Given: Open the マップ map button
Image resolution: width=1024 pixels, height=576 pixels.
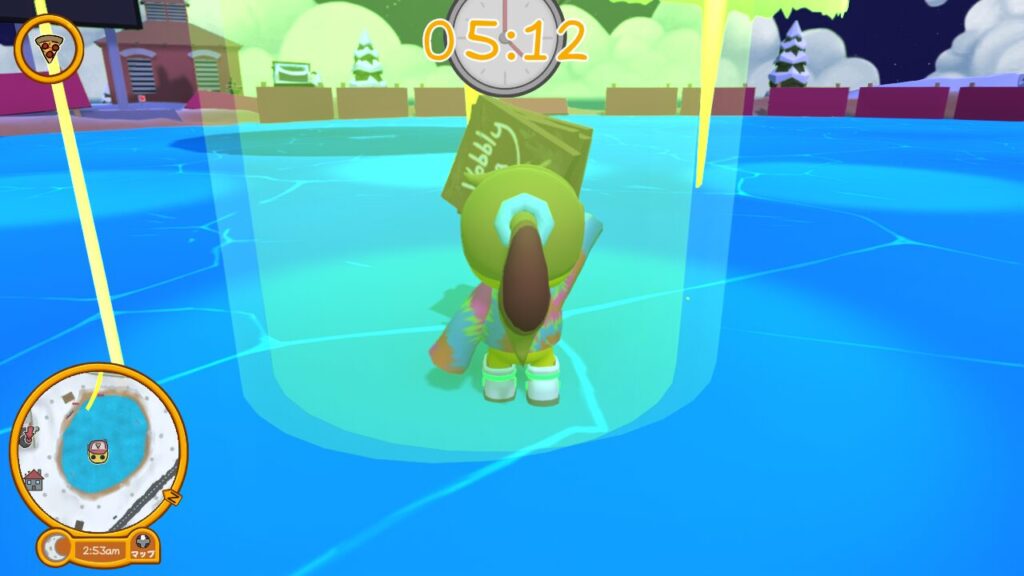Looking at the screenshot, I should (x=144, y=546).
